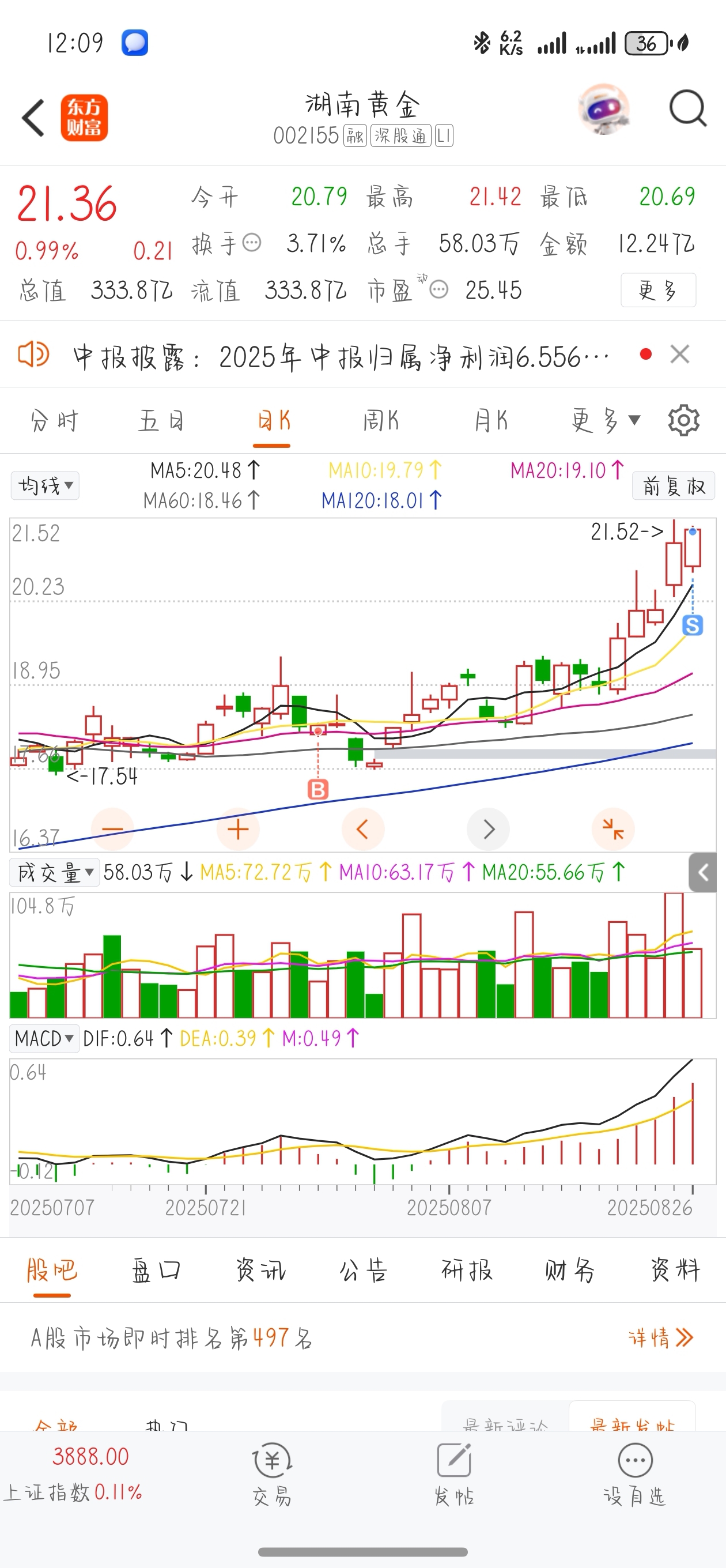Zoom out the K-line chart with minus
Screen dimensions: 726x1568
112,829
